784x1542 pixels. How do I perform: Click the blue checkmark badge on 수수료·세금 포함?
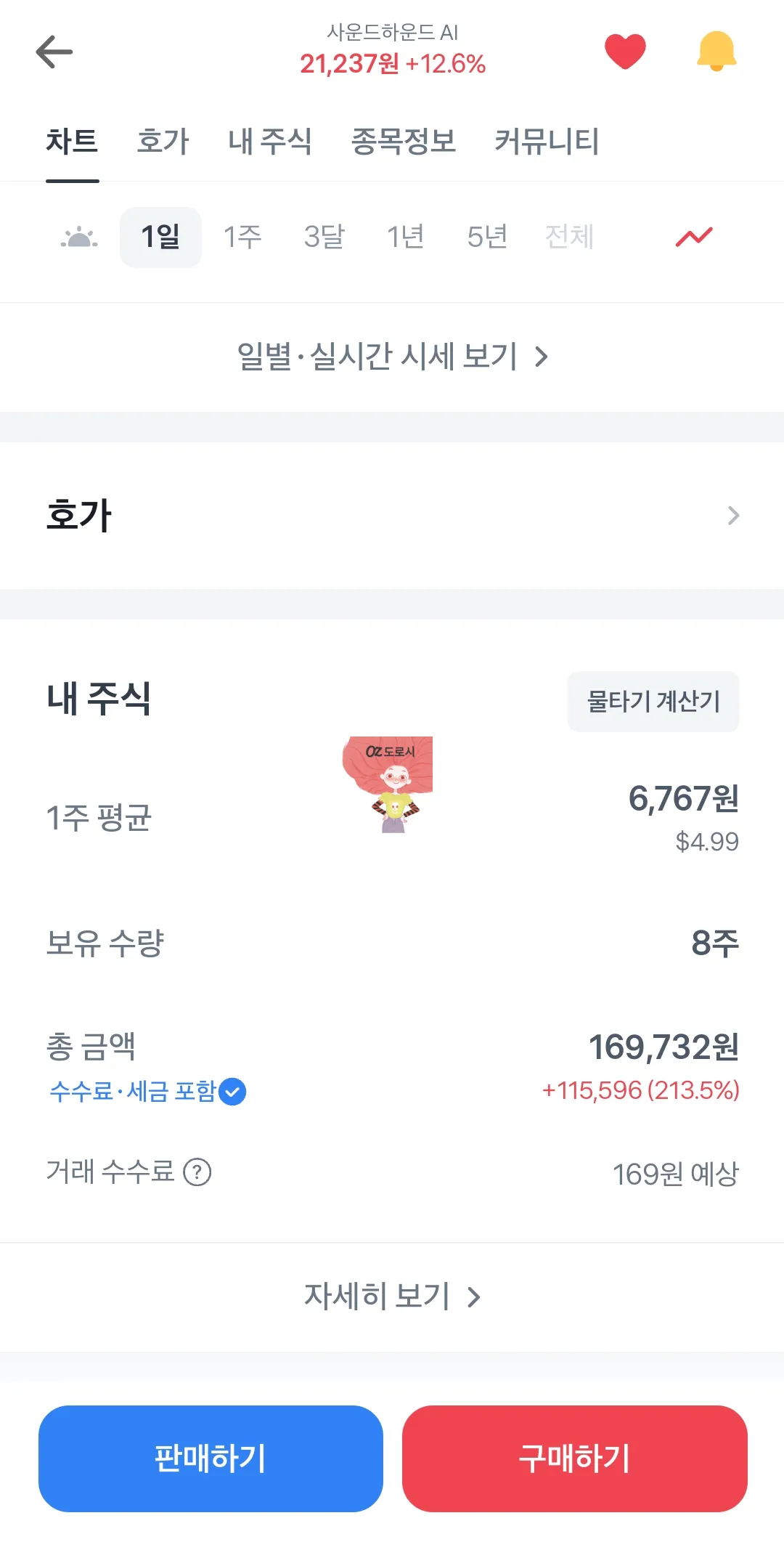[x=232, y=1090]
